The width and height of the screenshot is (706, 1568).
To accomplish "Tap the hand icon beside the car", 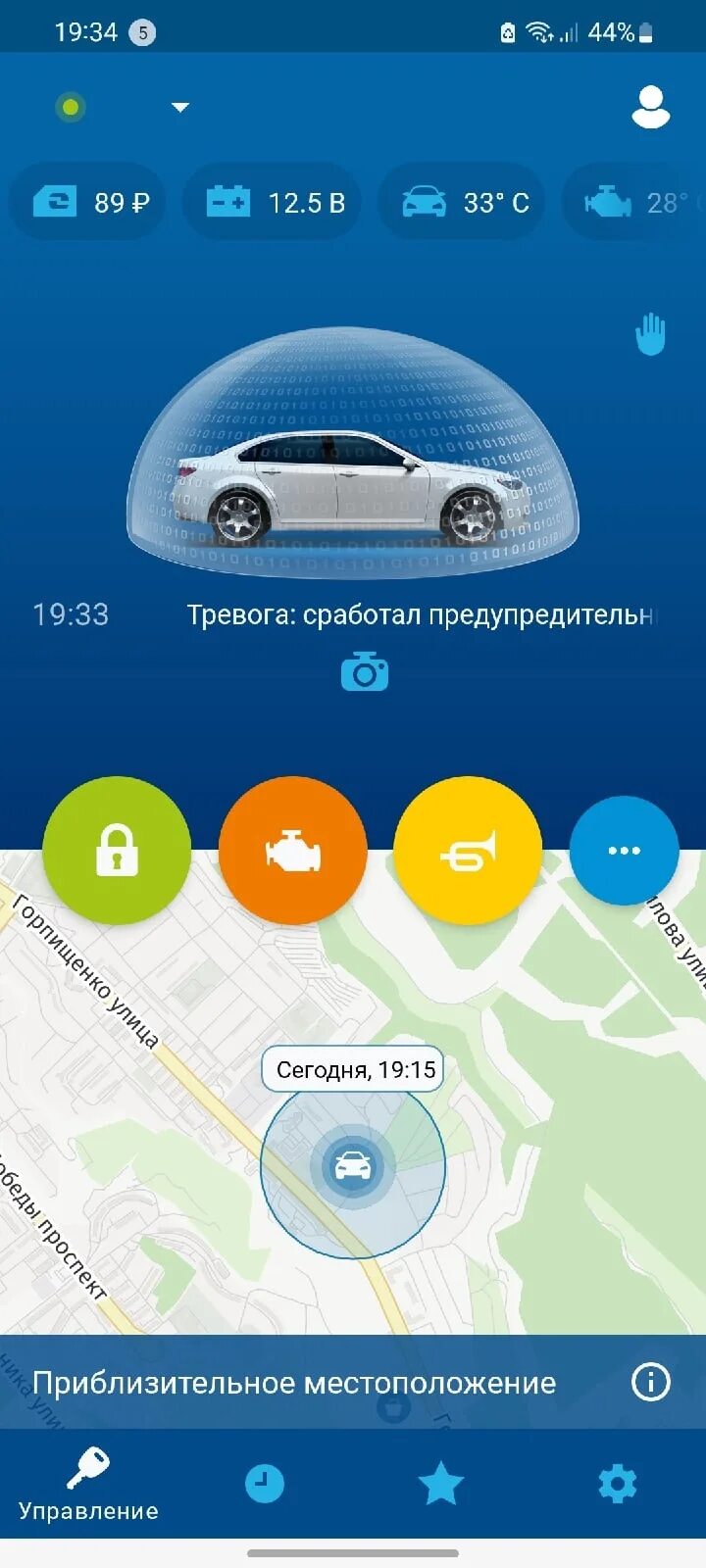I will point(650,334).
